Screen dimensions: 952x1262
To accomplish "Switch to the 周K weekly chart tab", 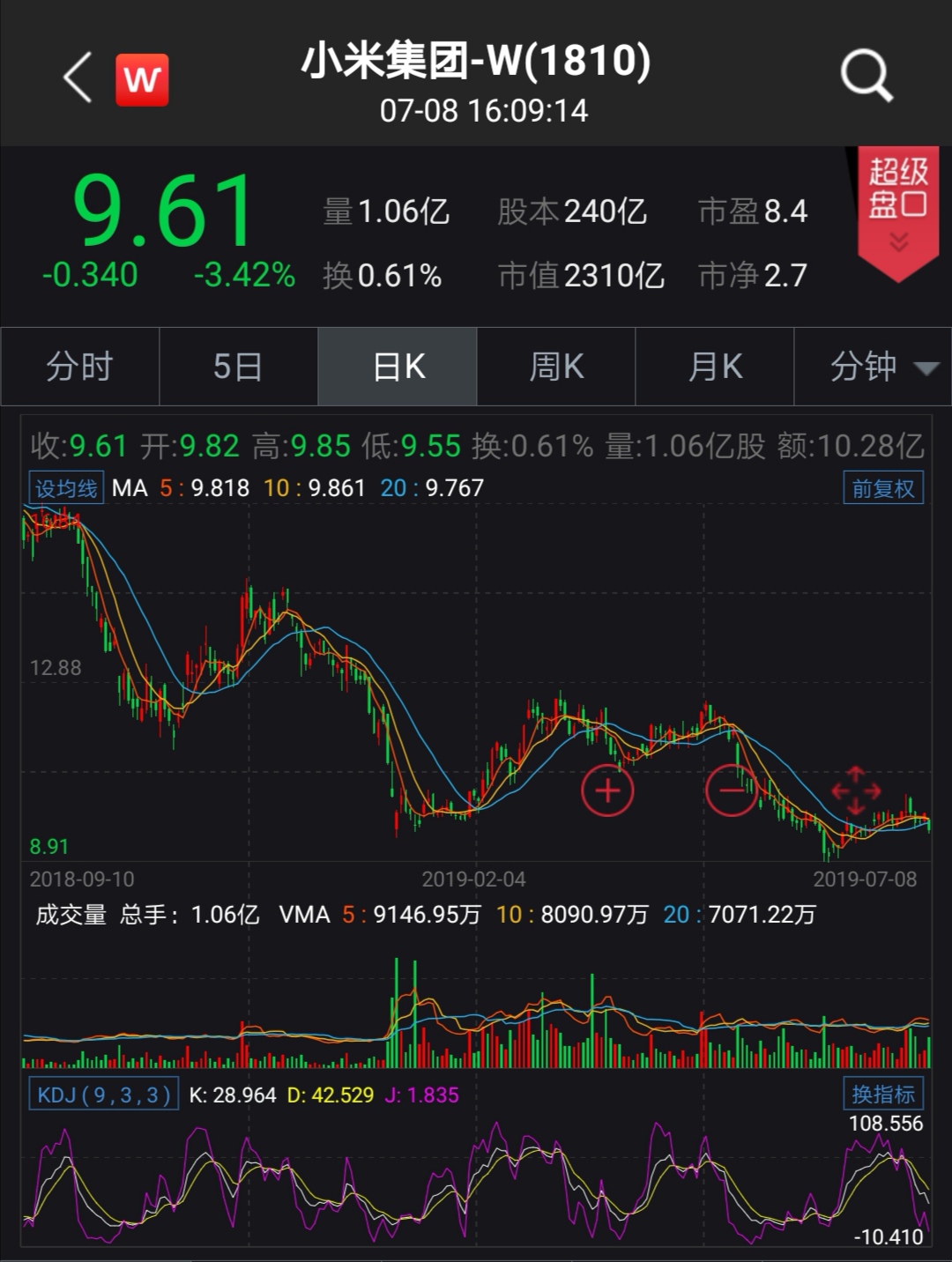I will coord(555,367).
